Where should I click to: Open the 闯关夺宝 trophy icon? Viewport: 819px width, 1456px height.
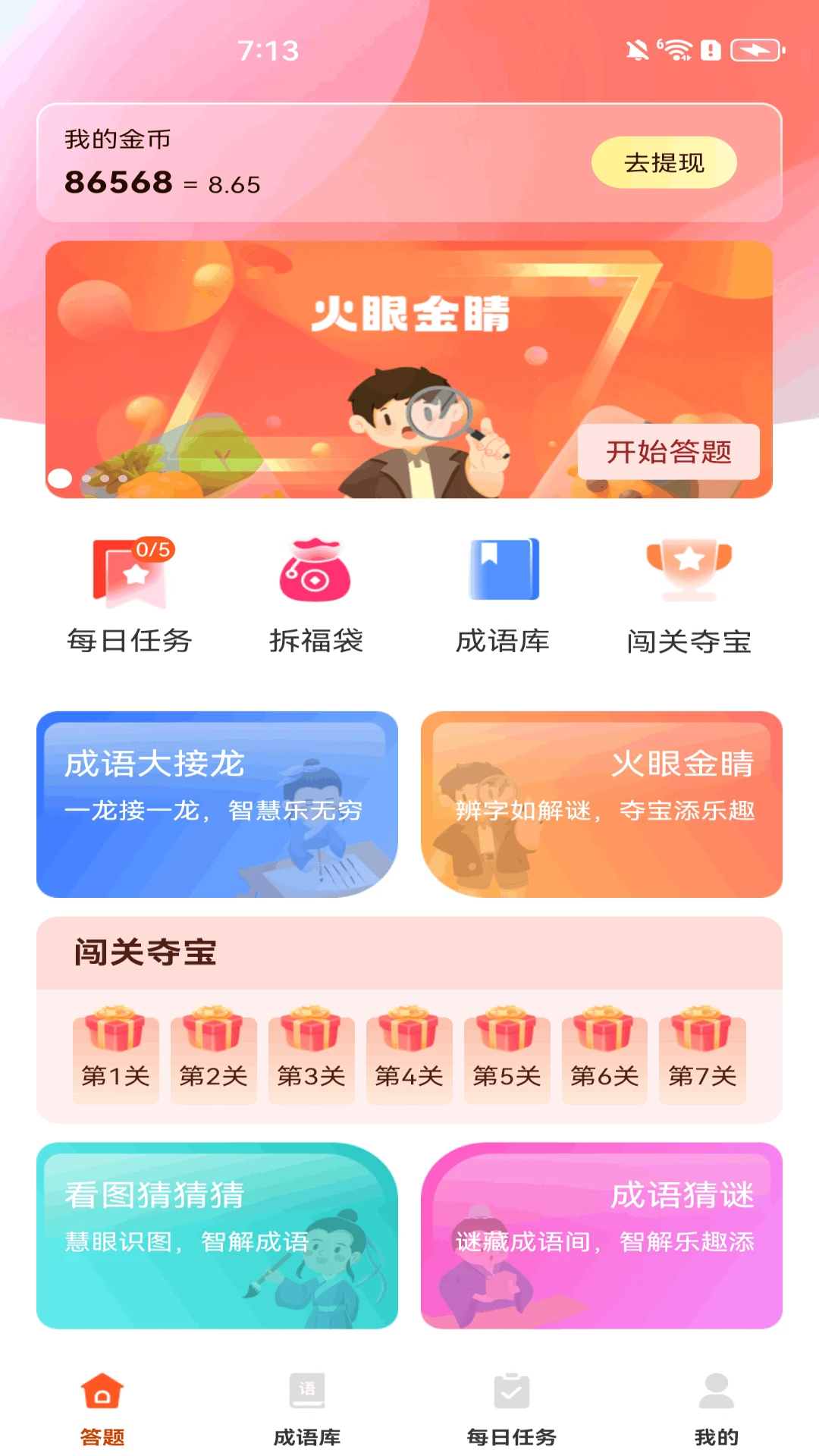[689, 571]
